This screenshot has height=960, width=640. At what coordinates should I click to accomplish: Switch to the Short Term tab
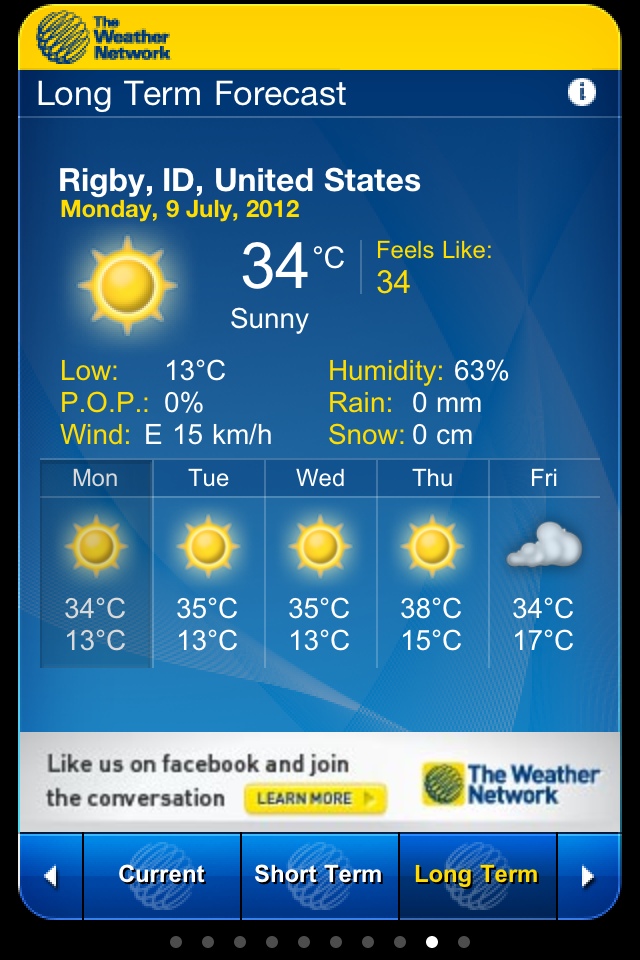[319, 874]
